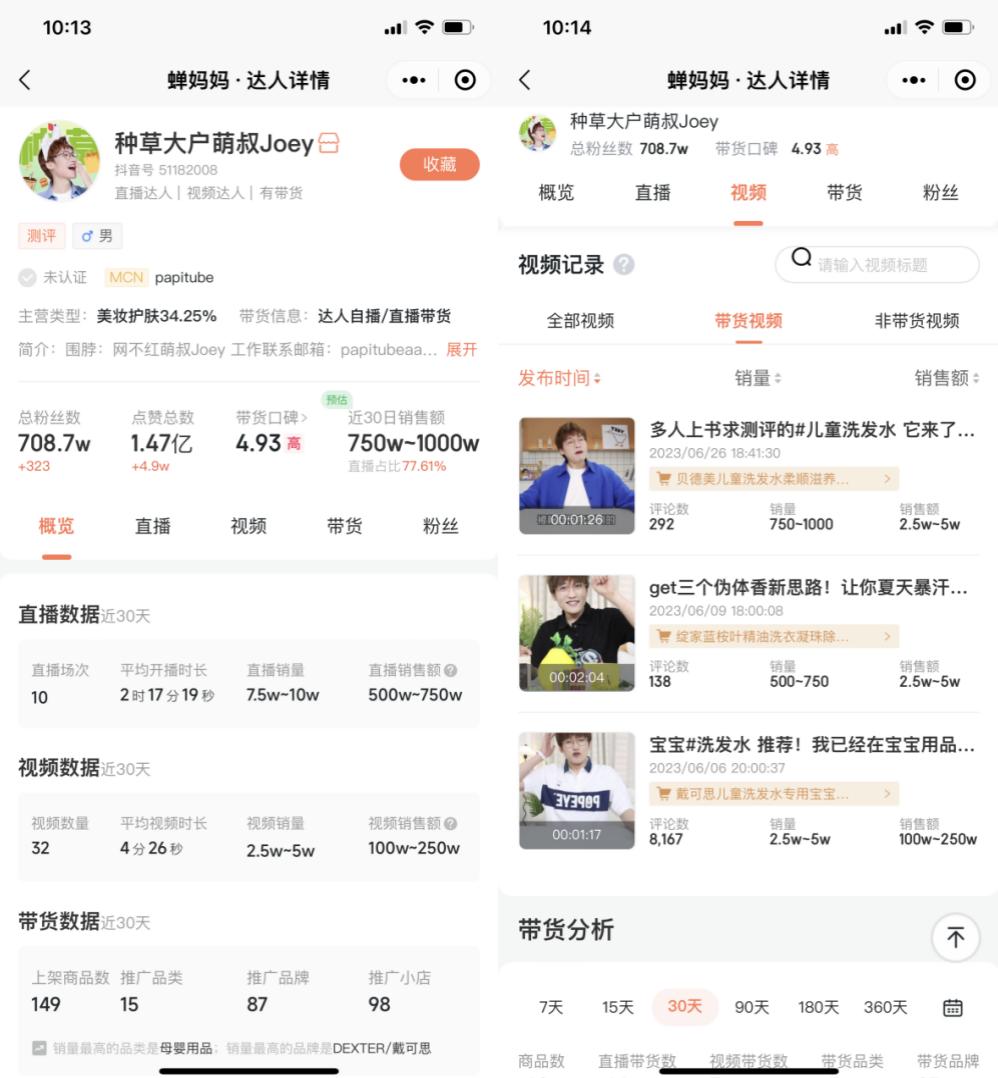Switch to the 粉丝 tab
This screenshot has height=1078, width=998.
pos(941,192)
